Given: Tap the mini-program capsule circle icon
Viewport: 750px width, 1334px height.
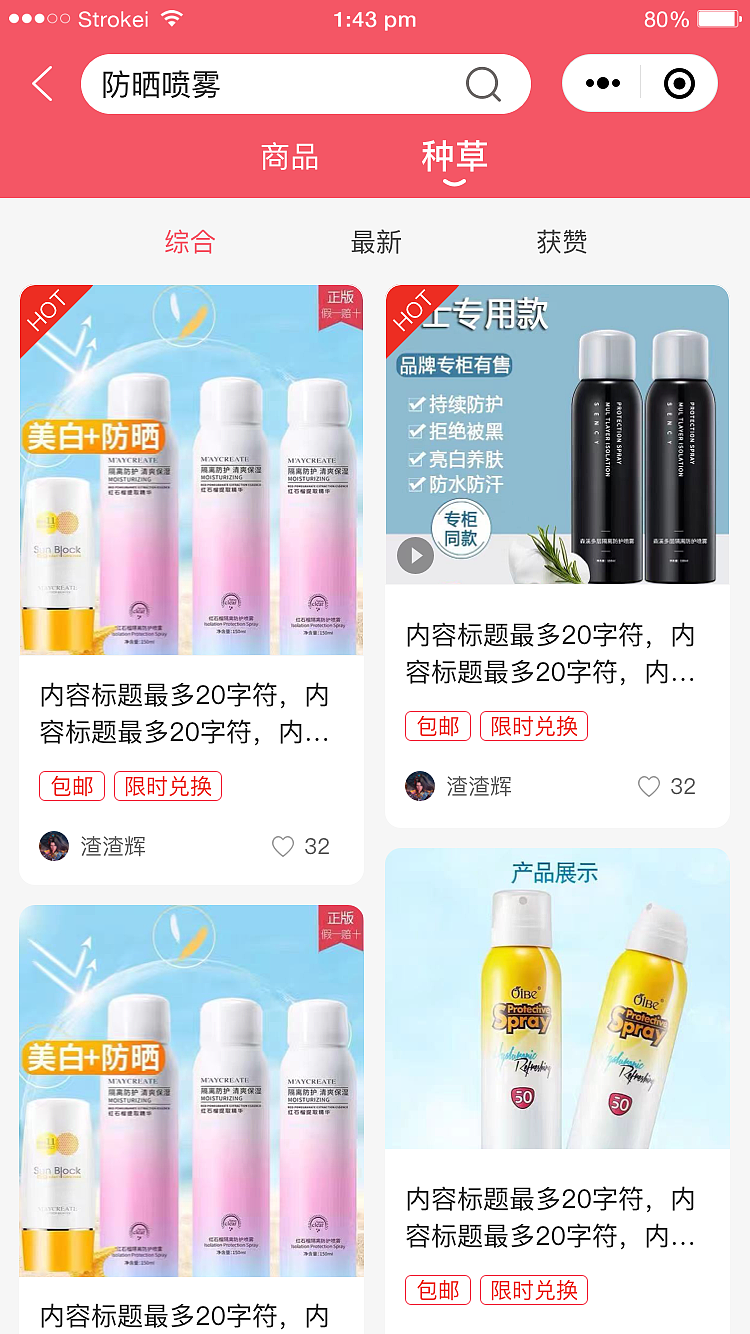Looking at the screenshot, I should click(679, 84).
